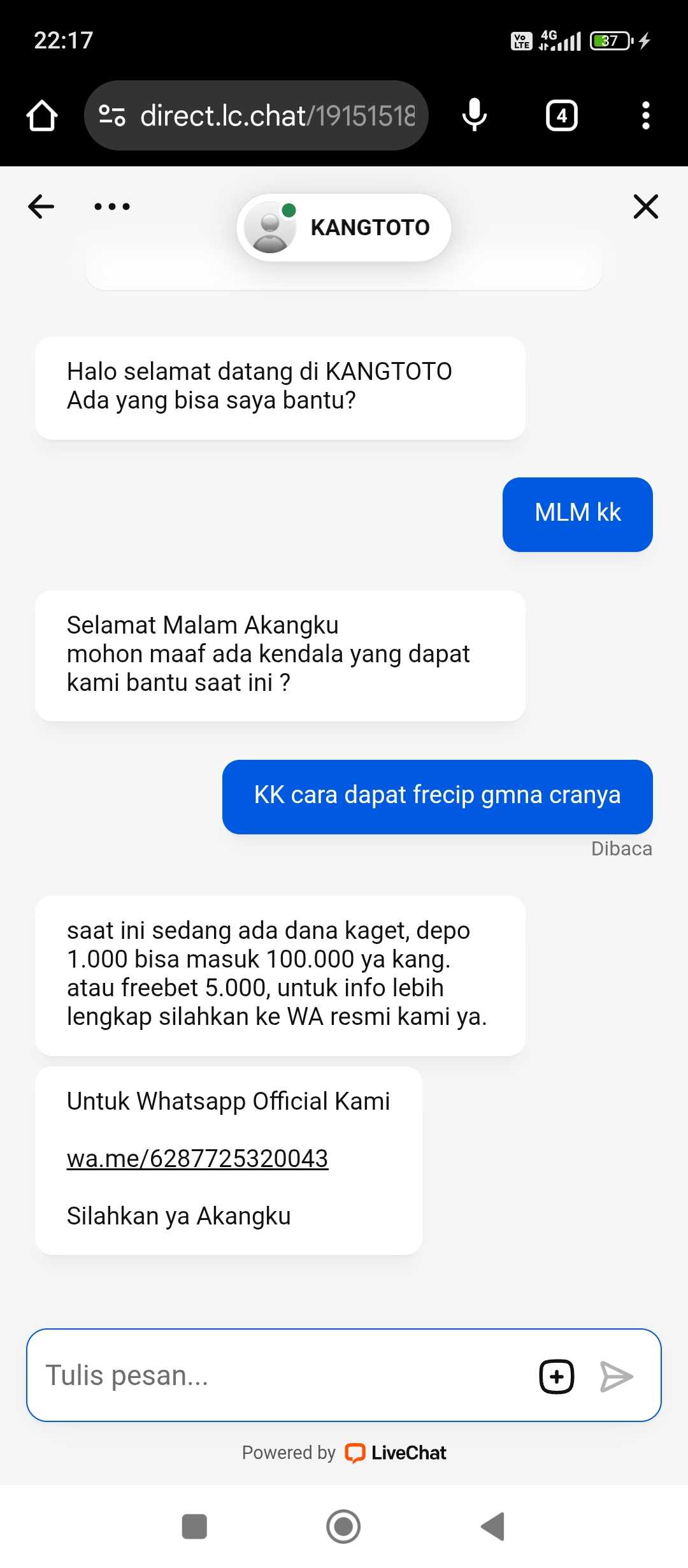Screen dimensions: 688x1568
Task: Close the KANGTOTO chat window
Action: coord(645,207)
